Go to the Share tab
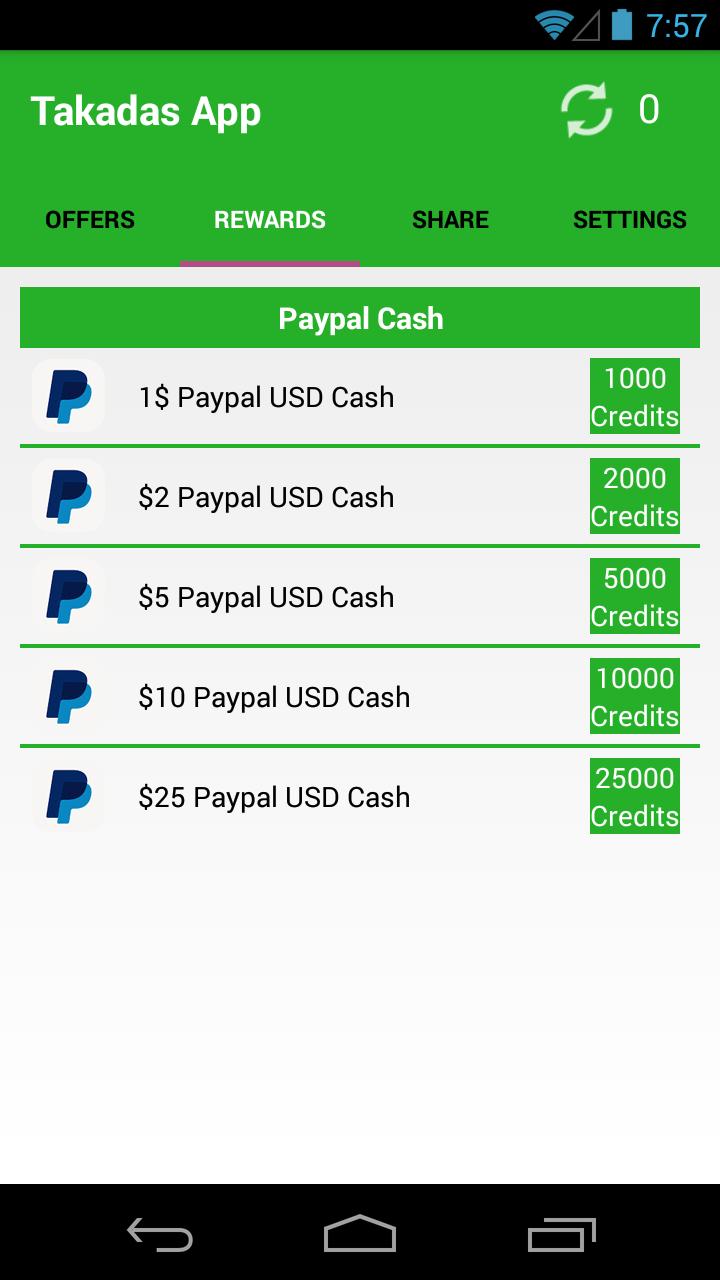 450,220
